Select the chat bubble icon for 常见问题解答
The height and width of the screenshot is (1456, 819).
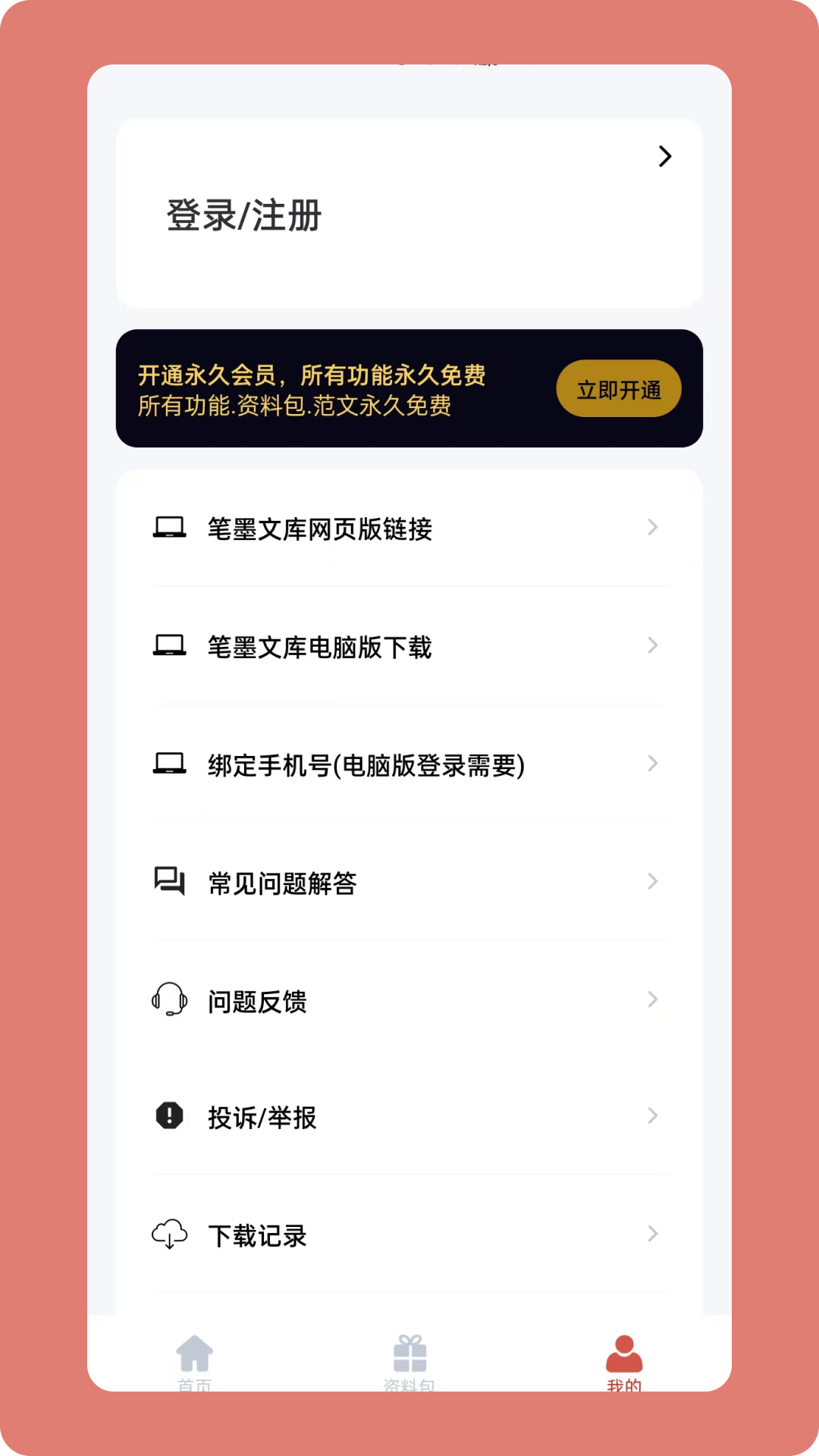[168, 882]
